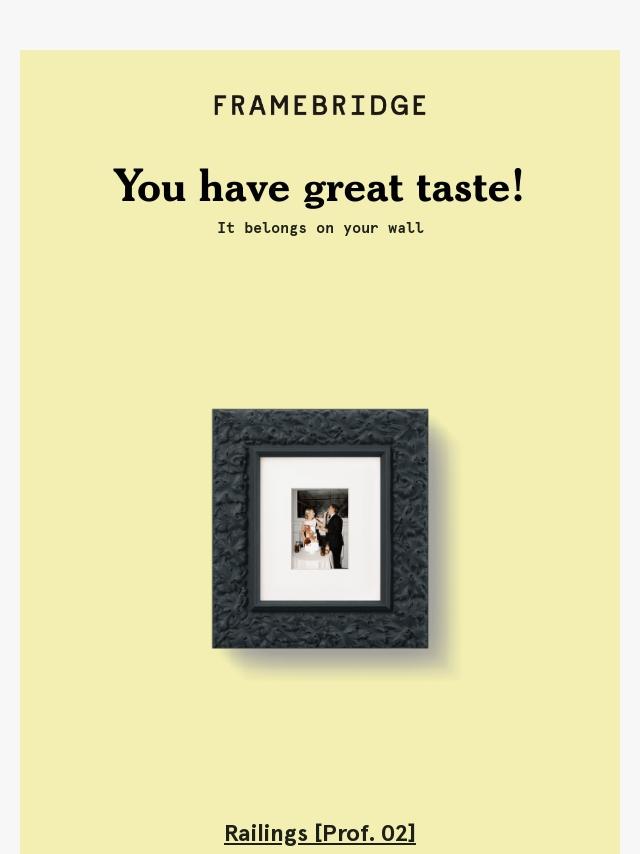Open the framed photo product image
Viewport: 640px width, 854px height.
(x=320, y=528)
